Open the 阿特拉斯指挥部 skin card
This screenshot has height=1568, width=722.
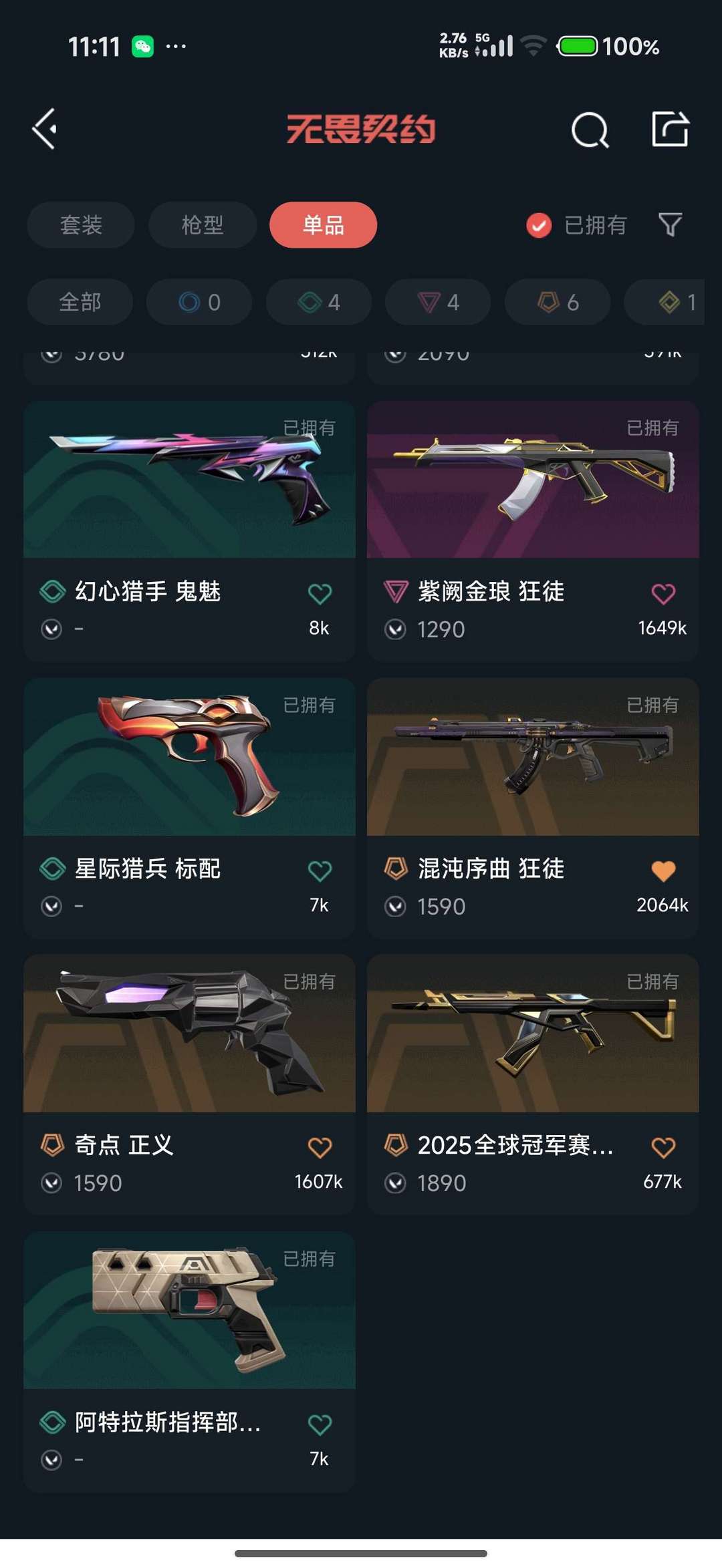[189, 1362]
